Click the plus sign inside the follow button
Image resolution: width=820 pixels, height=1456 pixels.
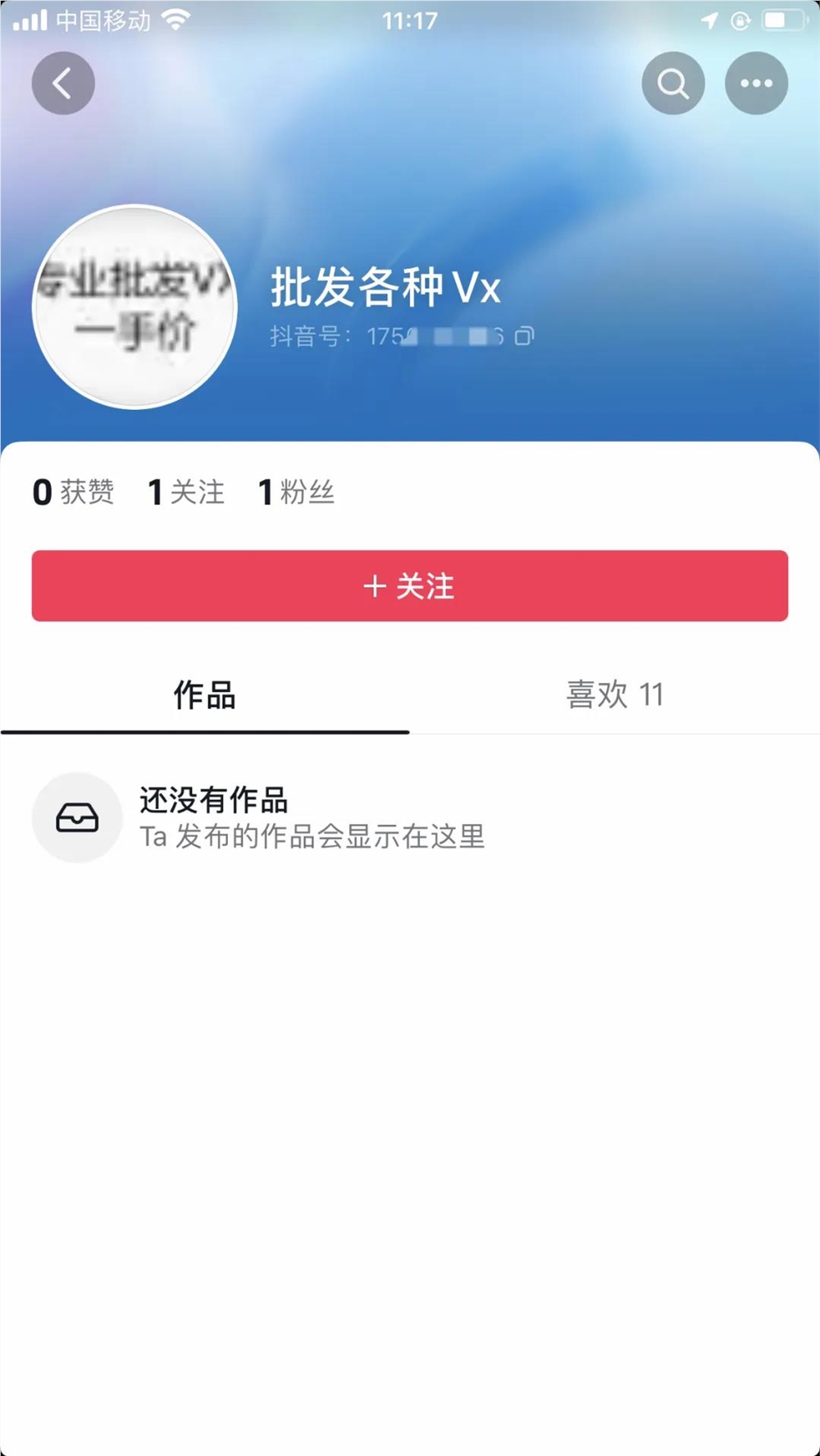(x=375, y=585)
